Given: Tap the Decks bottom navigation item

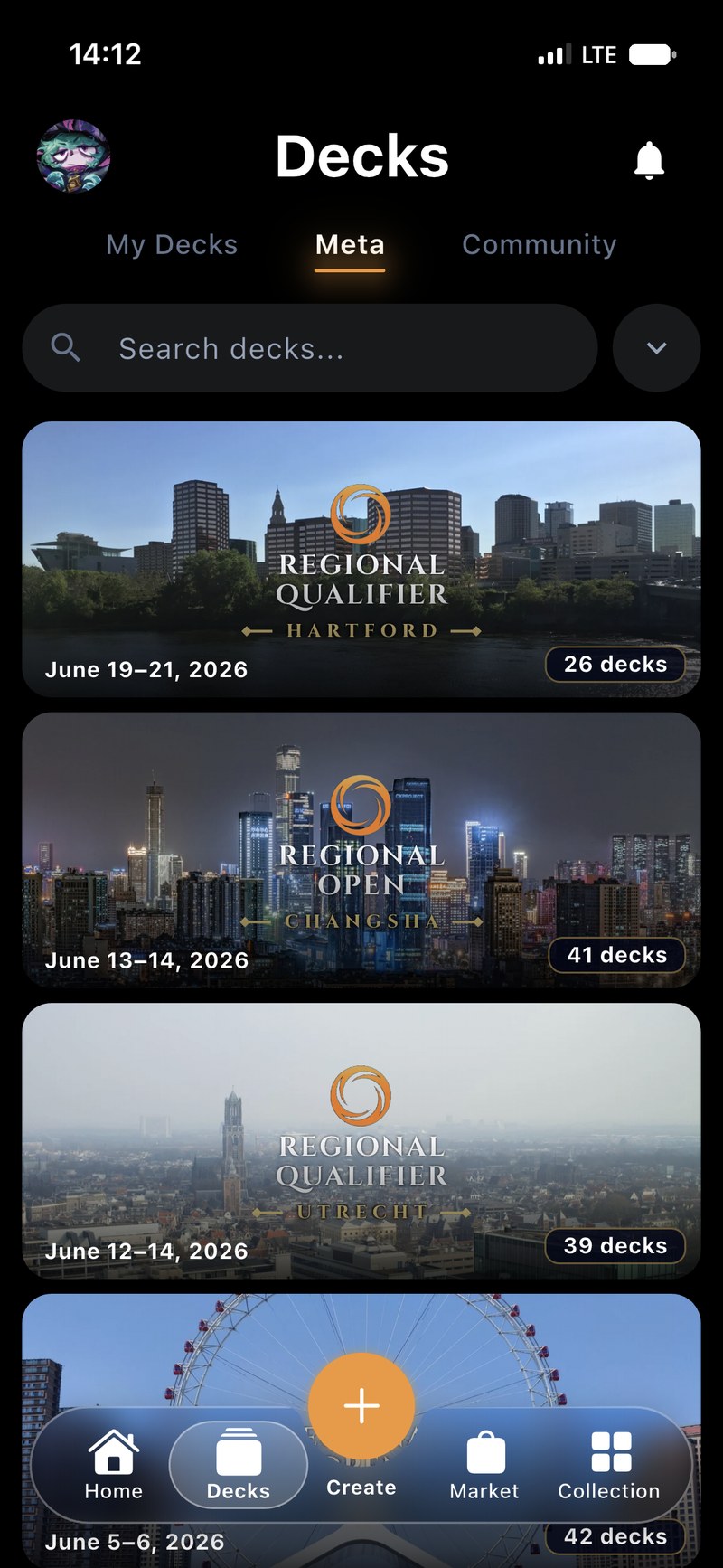Looking at the screenshot, I should 239,1465.
